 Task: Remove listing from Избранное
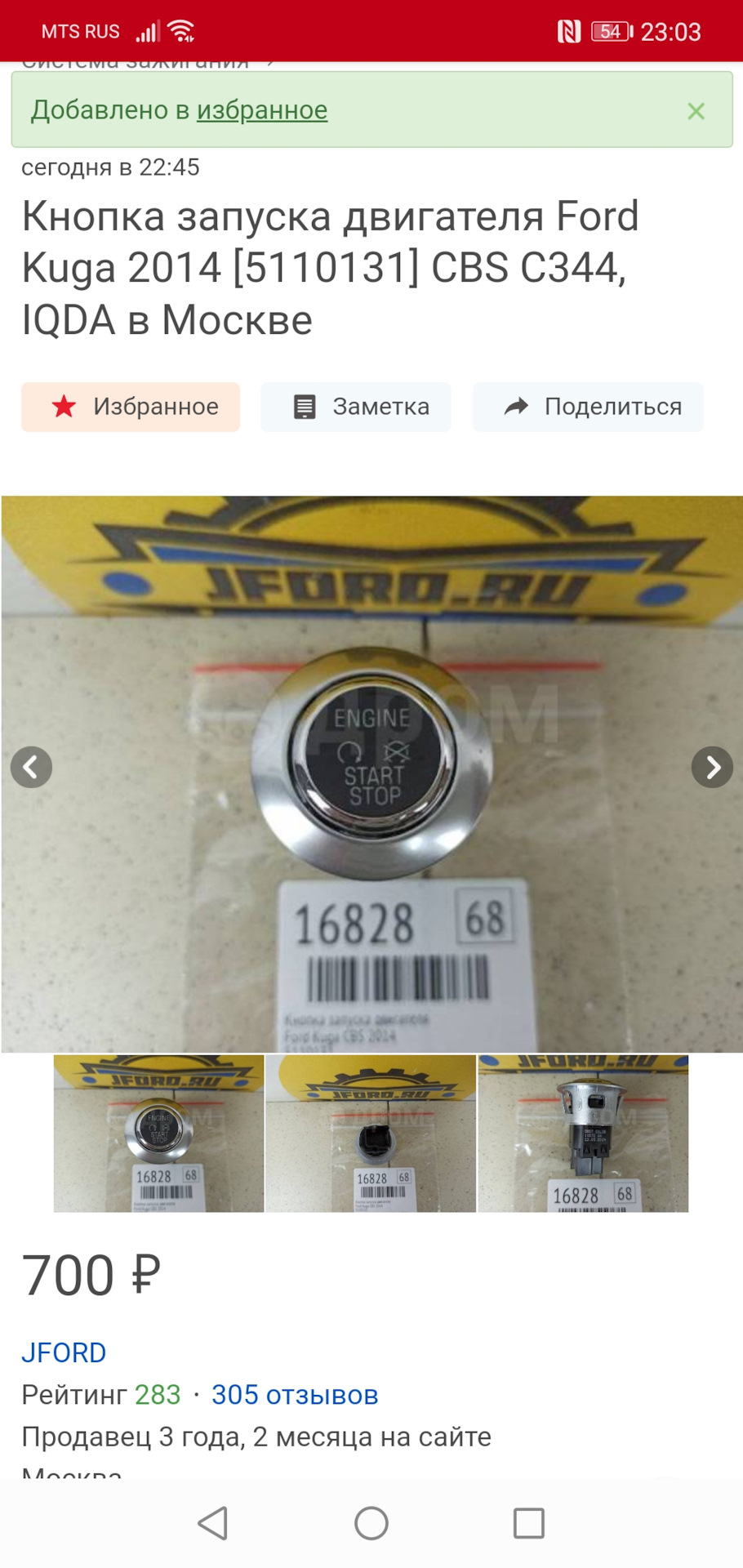131,407
